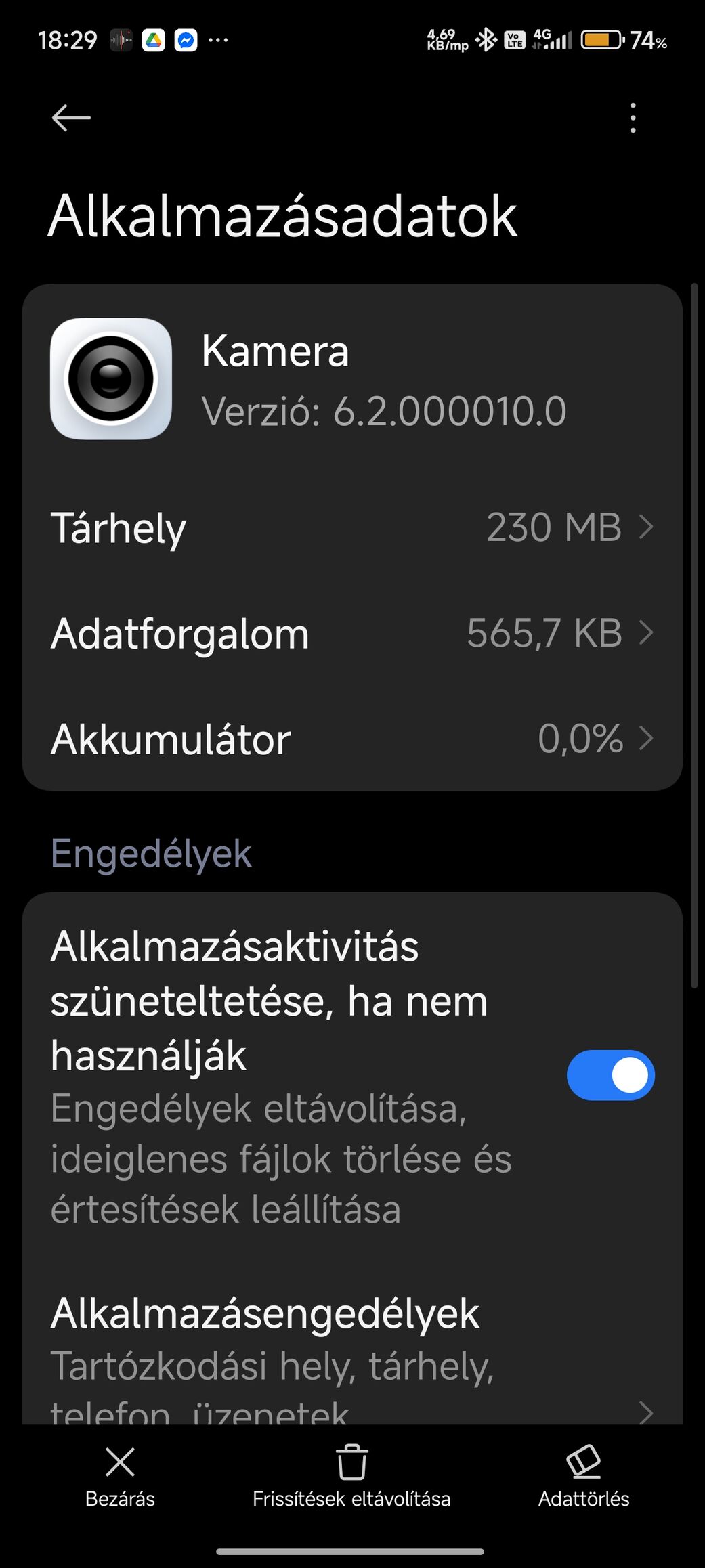Open the Tárhely storage details
Viewport: 705px width, 1568px height.
pyautogui.click(x=352, y=527)
